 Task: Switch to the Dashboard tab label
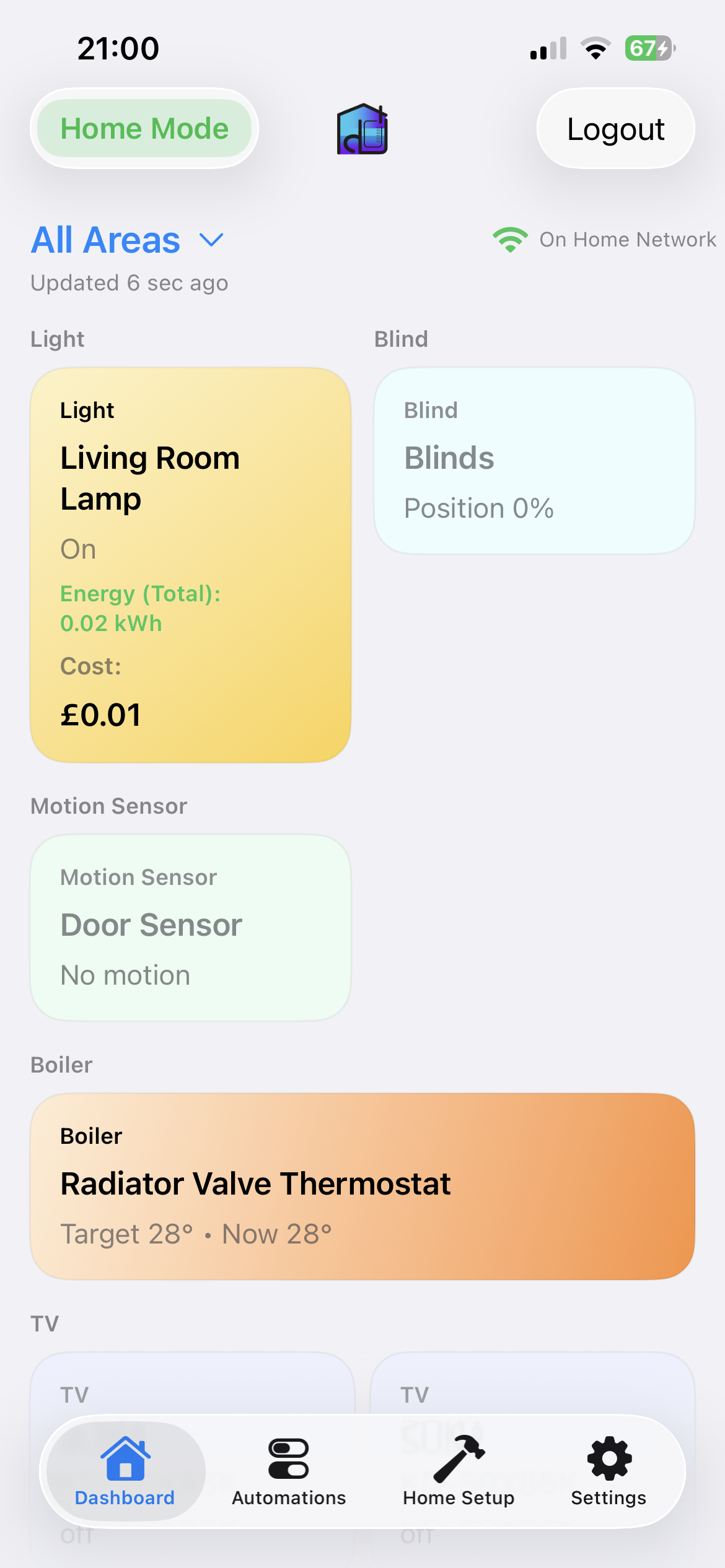tap(124, 1498)
